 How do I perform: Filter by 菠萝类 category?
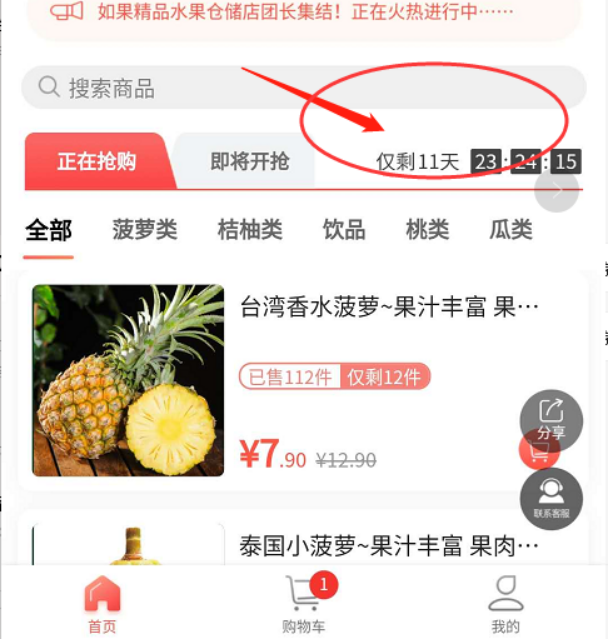pyautogui.click(x=144, y=230)
